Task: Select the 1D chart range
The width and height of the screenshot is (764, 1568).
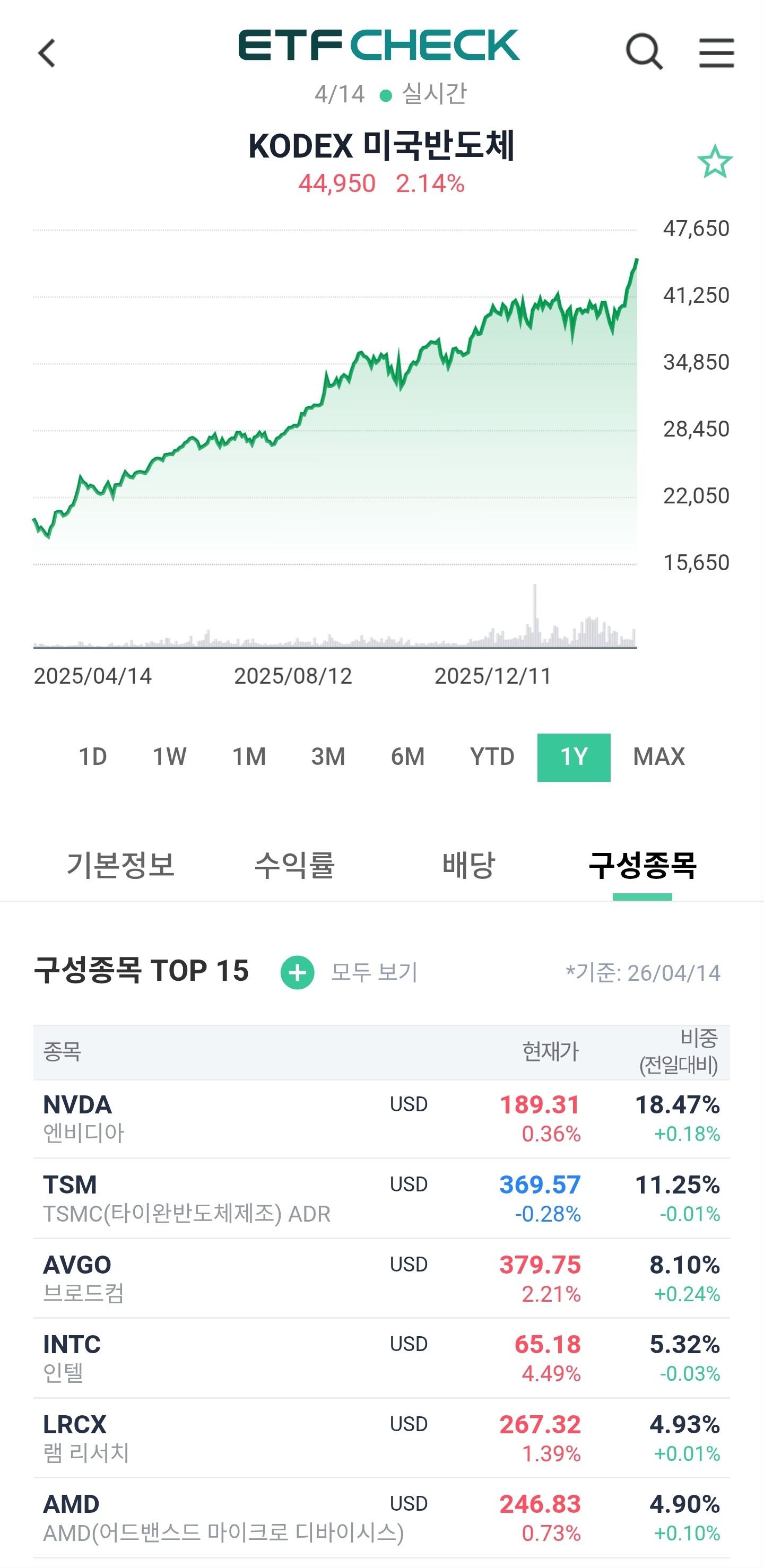Action: tap(92, 756)
